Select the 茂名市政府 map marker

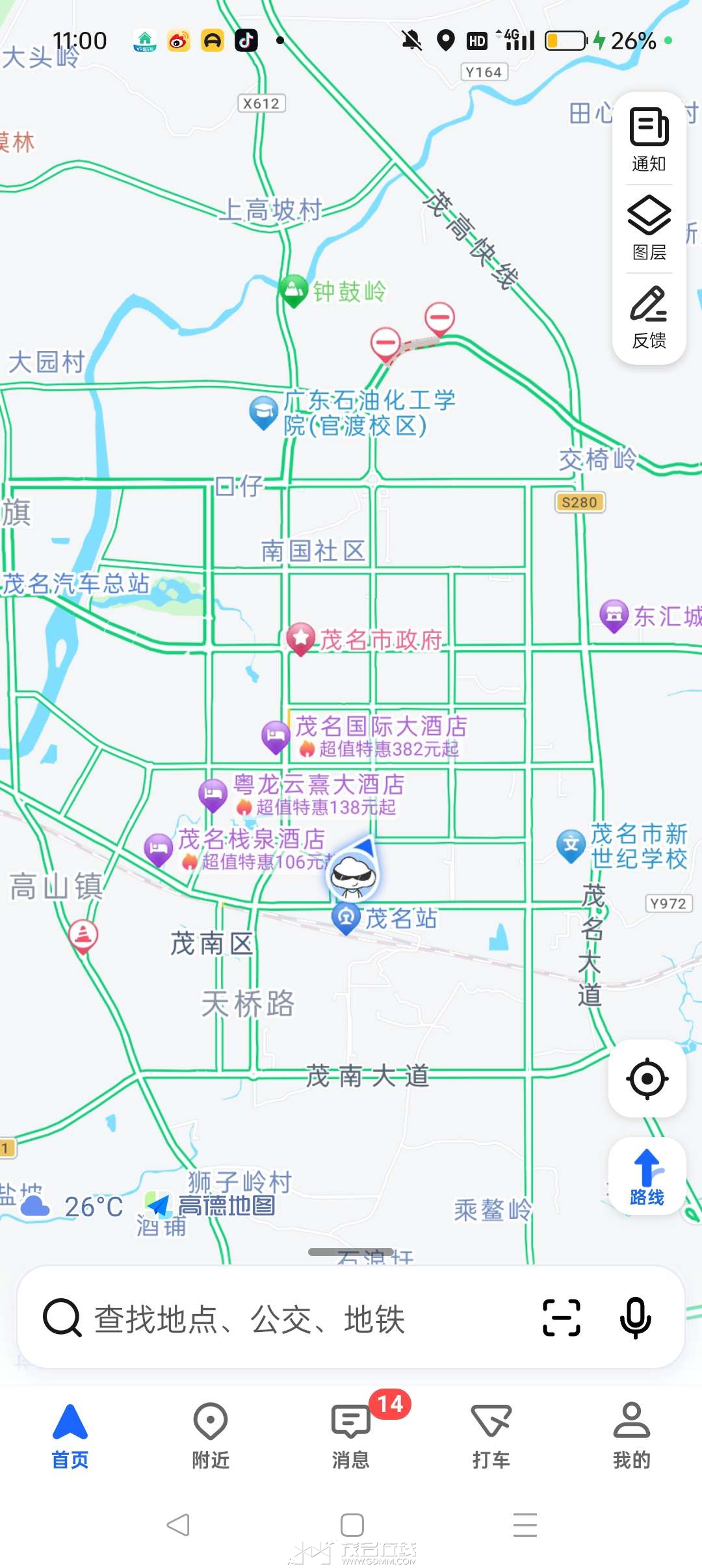pos(301,638)
